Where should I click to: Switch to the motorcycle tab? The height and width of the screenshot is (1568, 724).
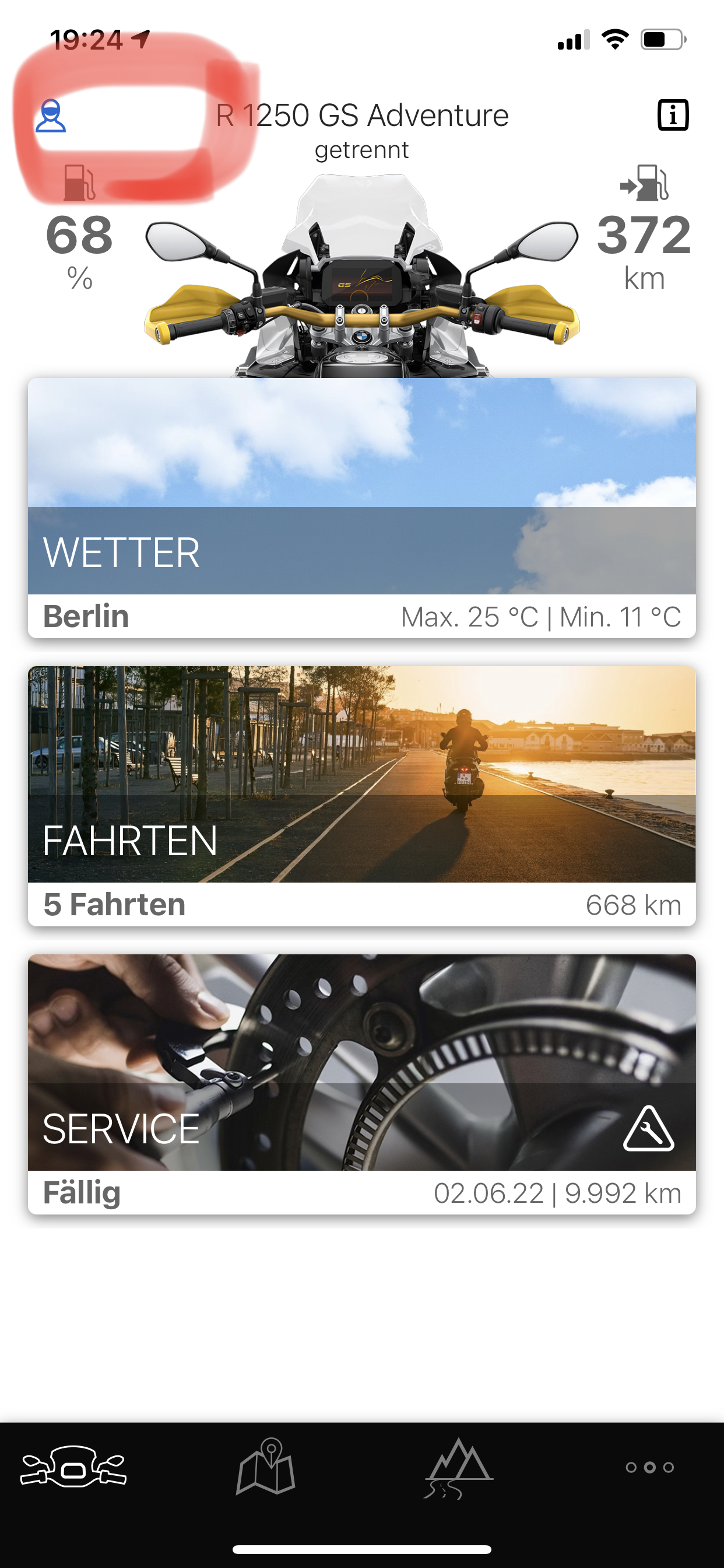(73, 1467)
